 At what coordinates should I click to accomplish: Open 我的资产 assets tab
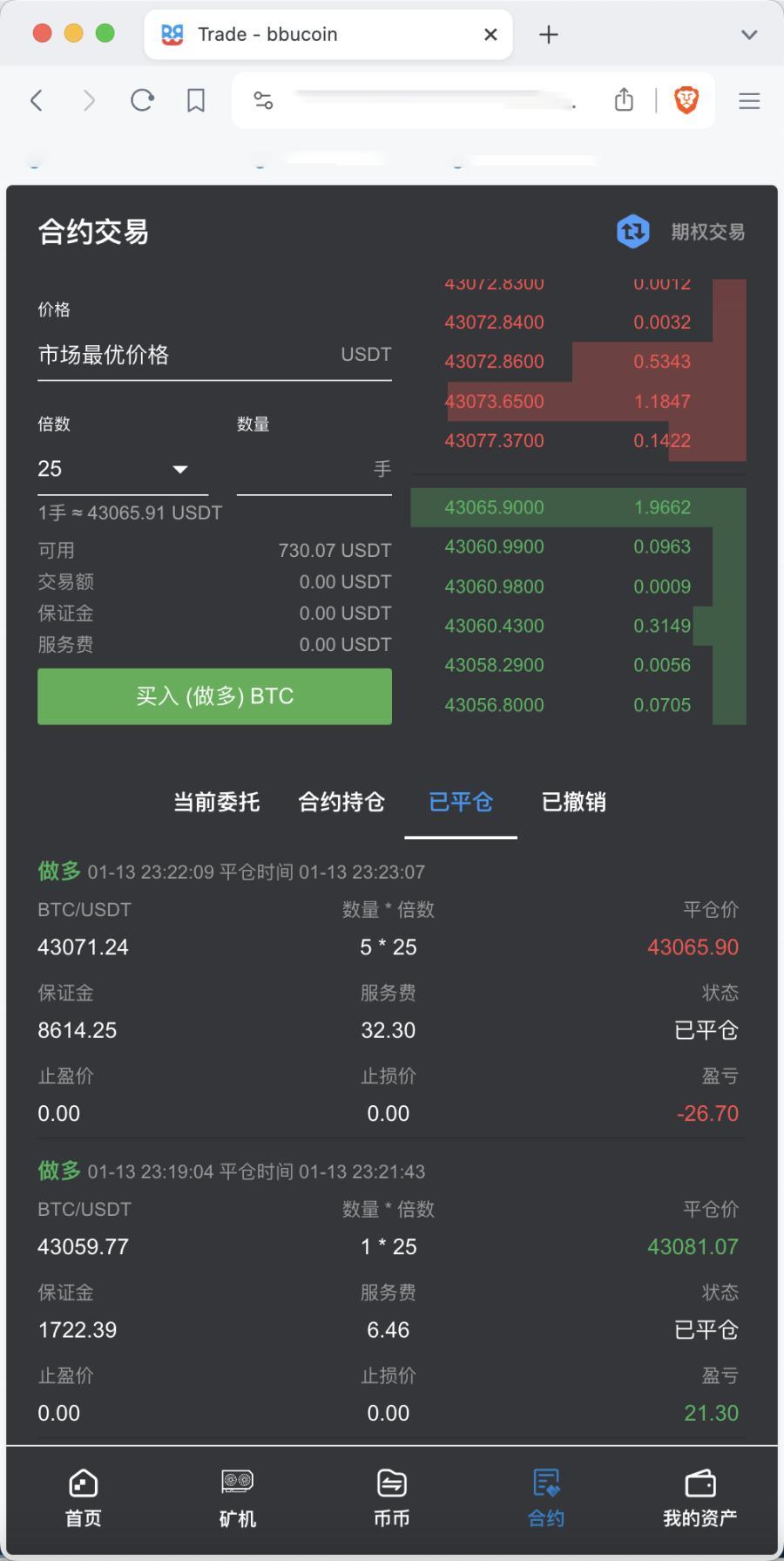pos(700,1498)
